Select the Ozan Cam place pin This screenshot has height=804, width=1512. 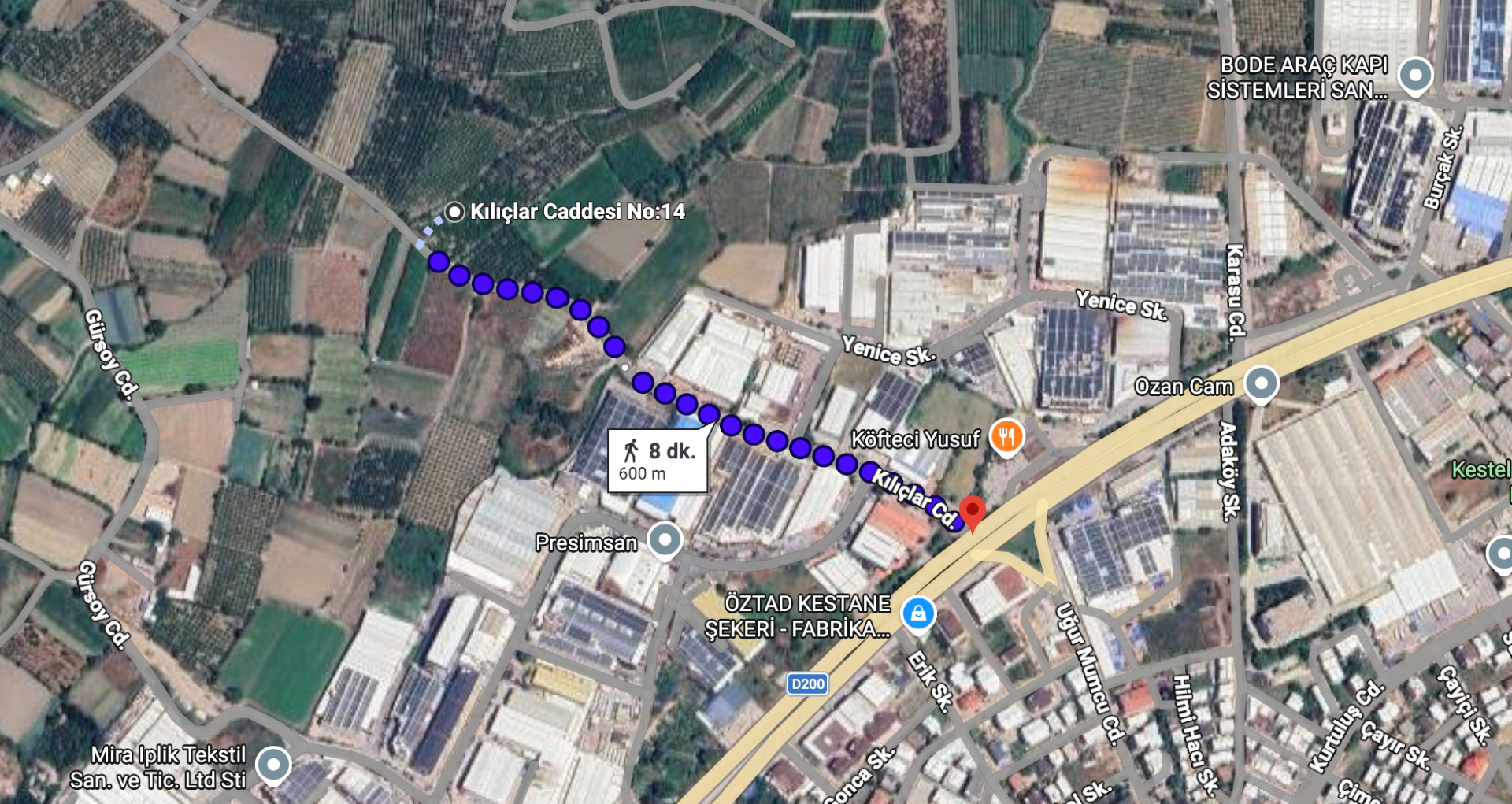pos(1261,384)
